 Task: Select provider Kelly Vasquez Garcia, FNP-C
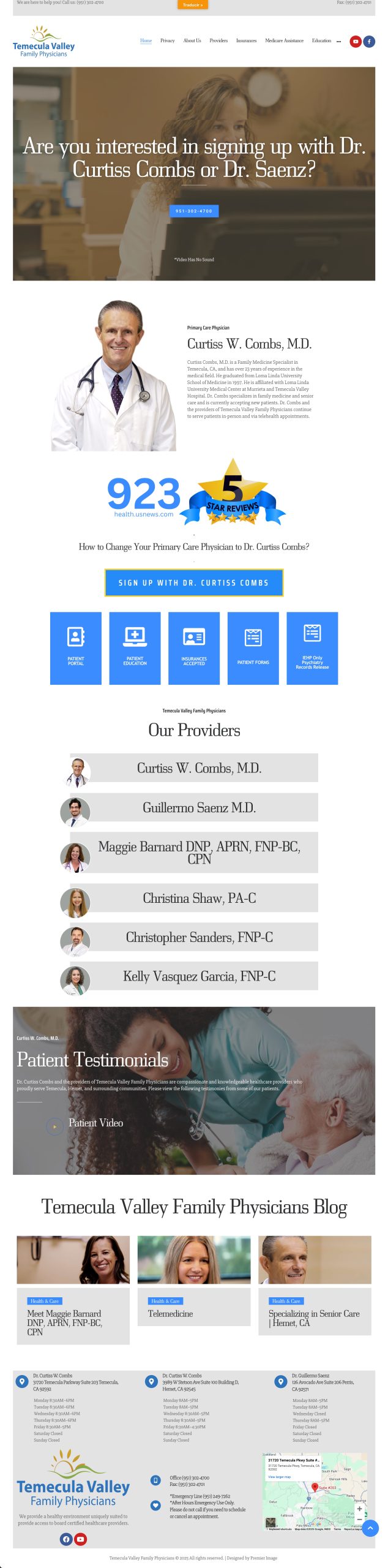coord(199,976)
